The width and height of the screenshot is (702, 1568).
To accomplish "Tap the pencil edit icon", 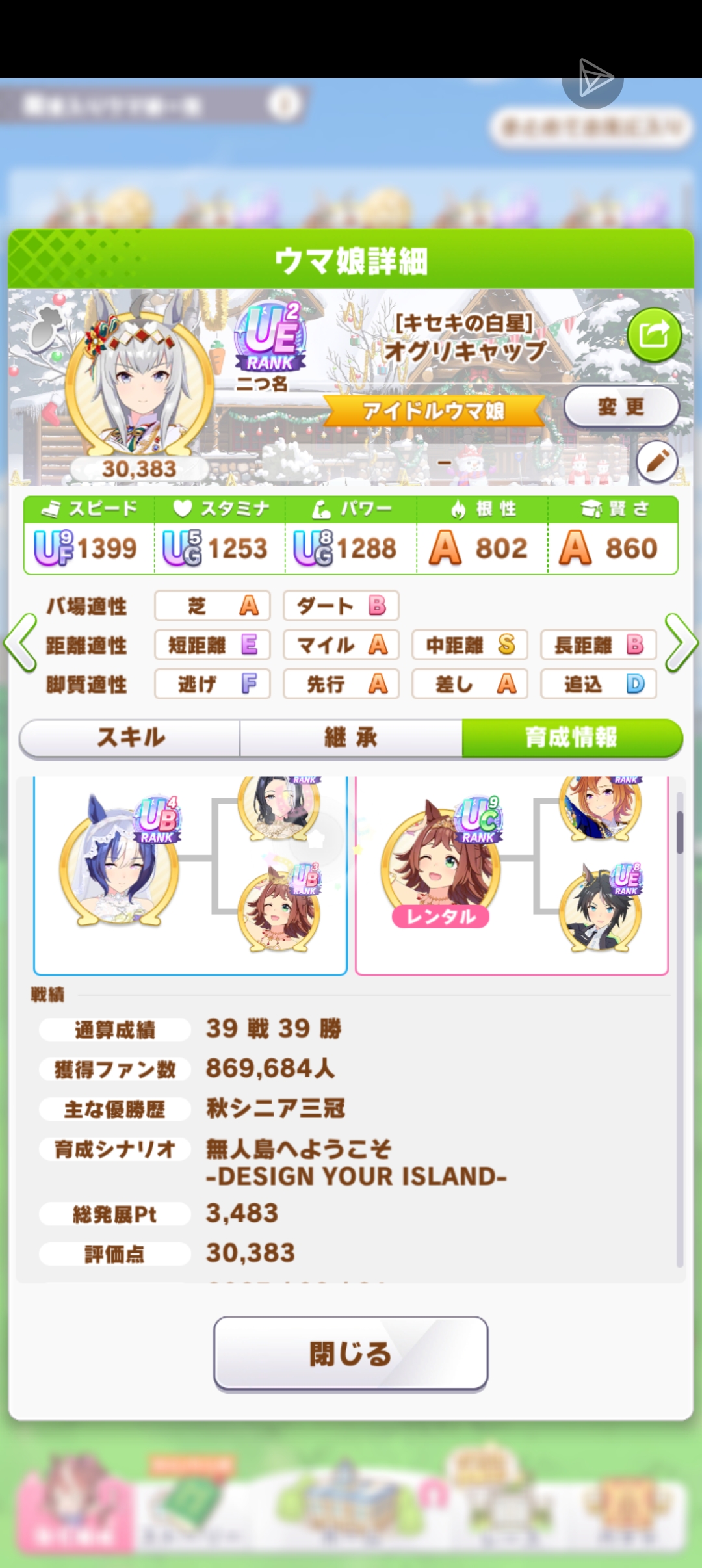I will pos(656,462).
